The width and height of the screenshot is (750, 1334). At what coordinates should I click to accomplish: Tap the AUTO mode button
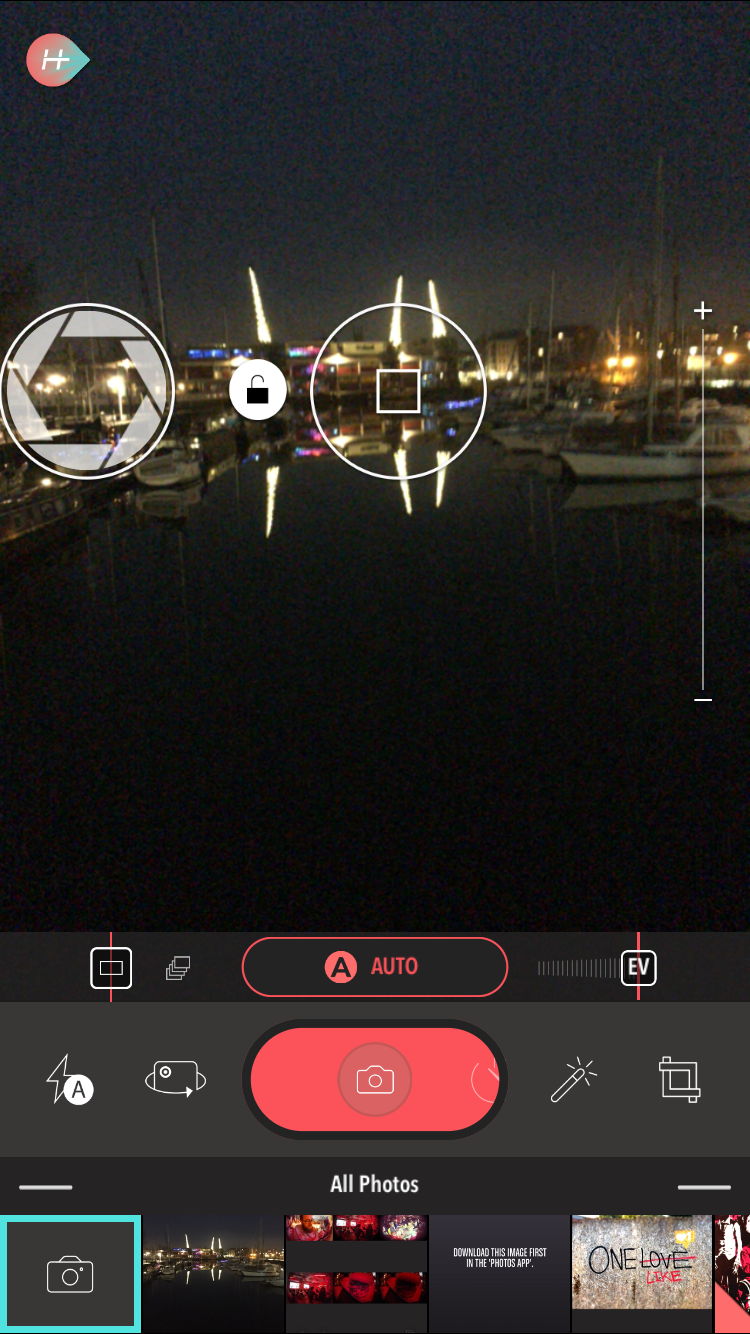[x=375, y=967]
